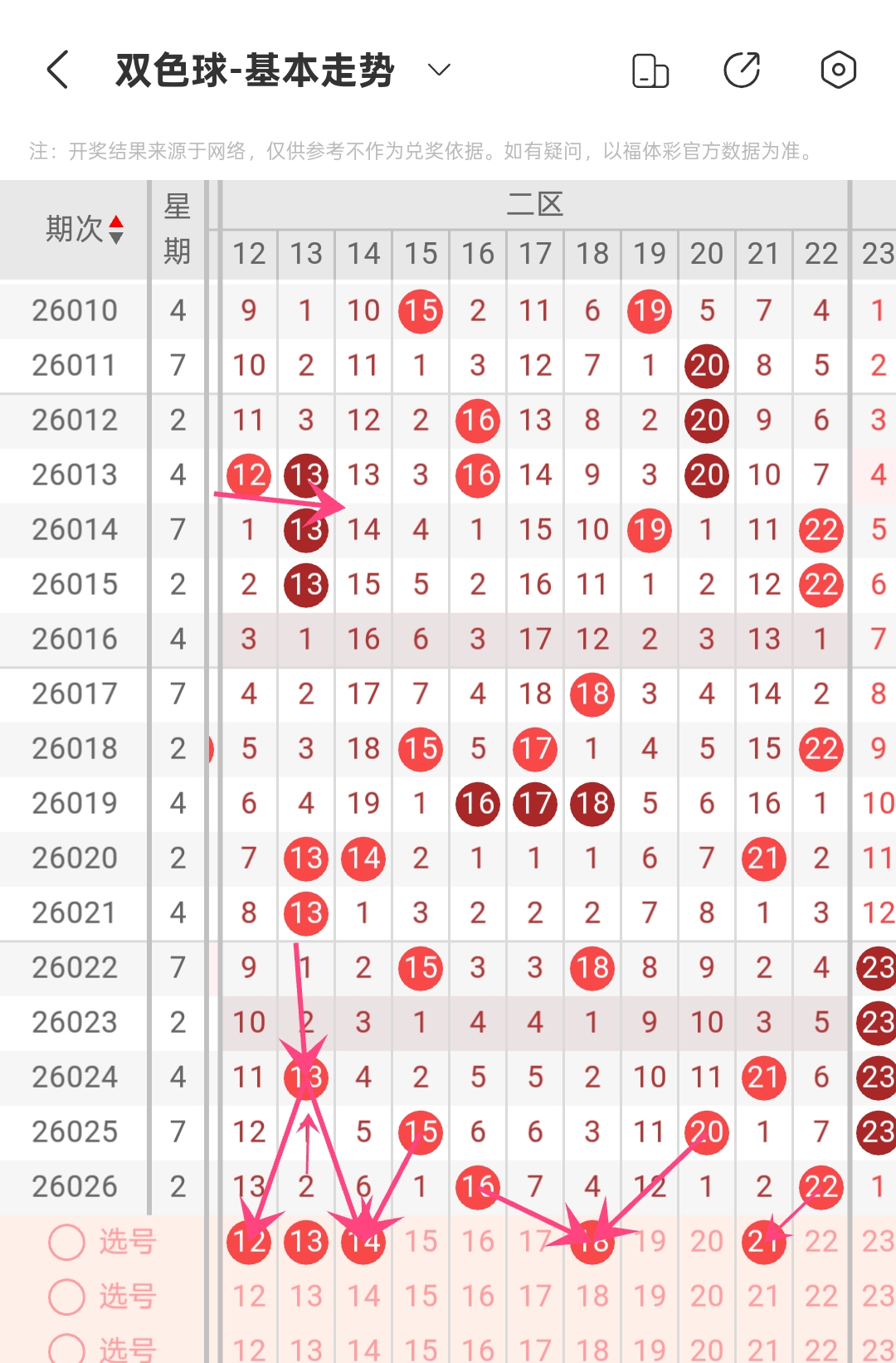896x1363 pixels.
Task: Deselect red ball 21 in the 选号 row
Action: [763, 1242]
